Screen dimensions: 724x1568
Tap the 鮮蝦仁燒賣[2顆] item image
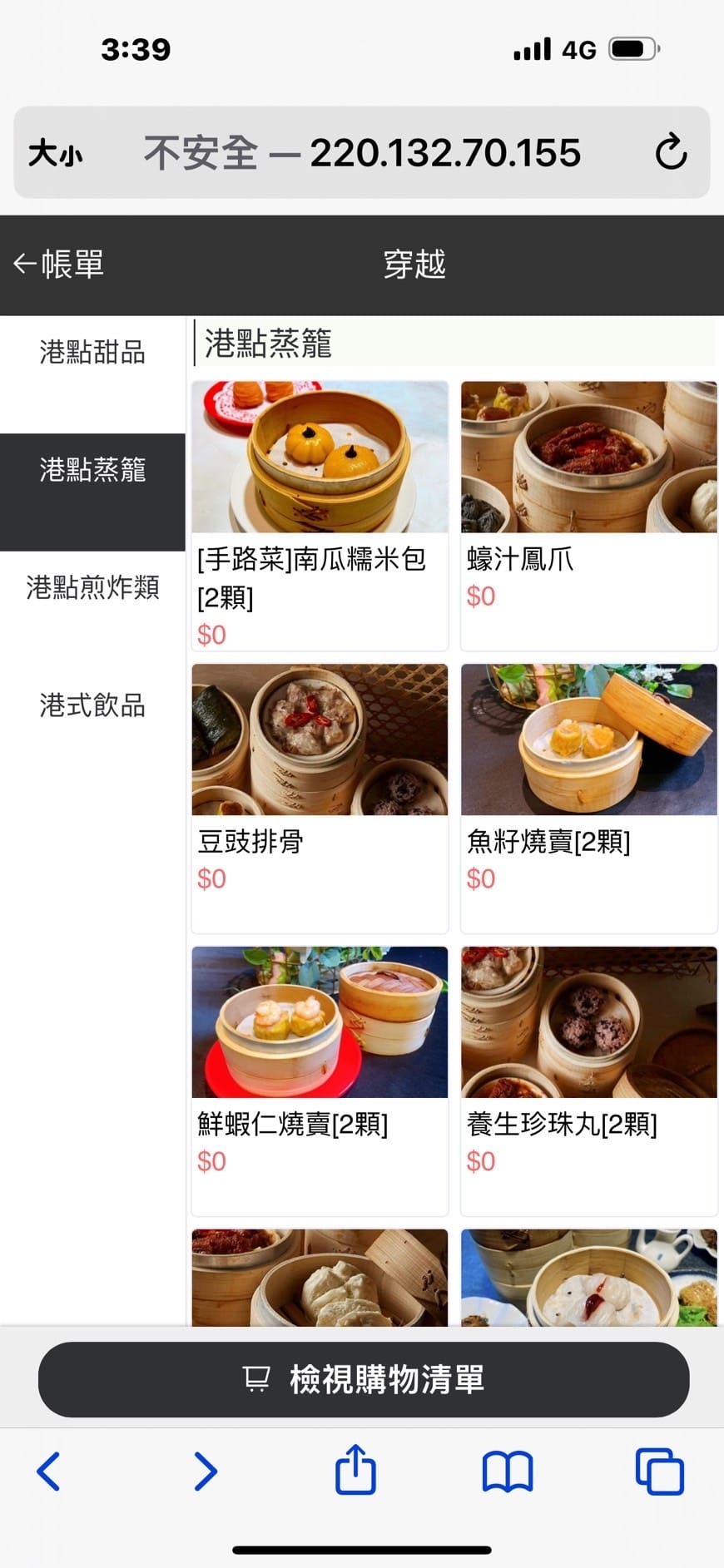click(x=320, y=1023)
